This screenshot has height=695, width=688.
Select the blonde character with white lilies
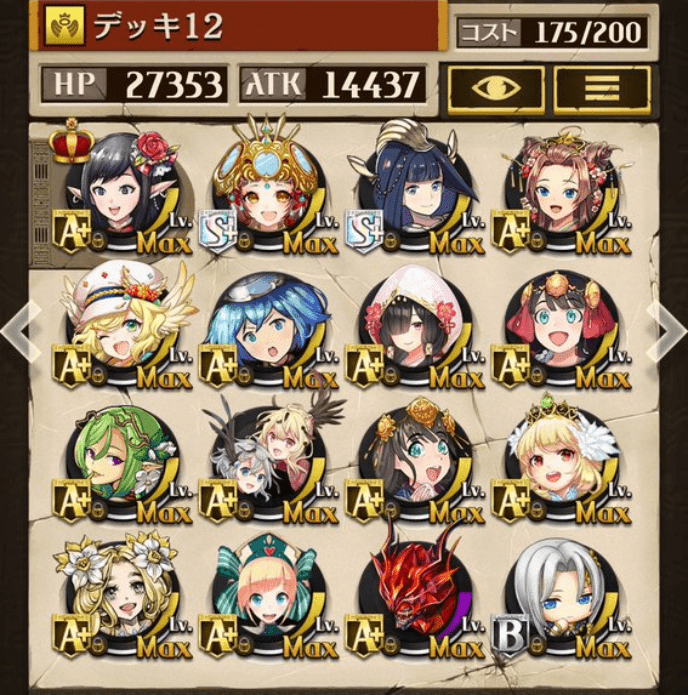[127, 596]
